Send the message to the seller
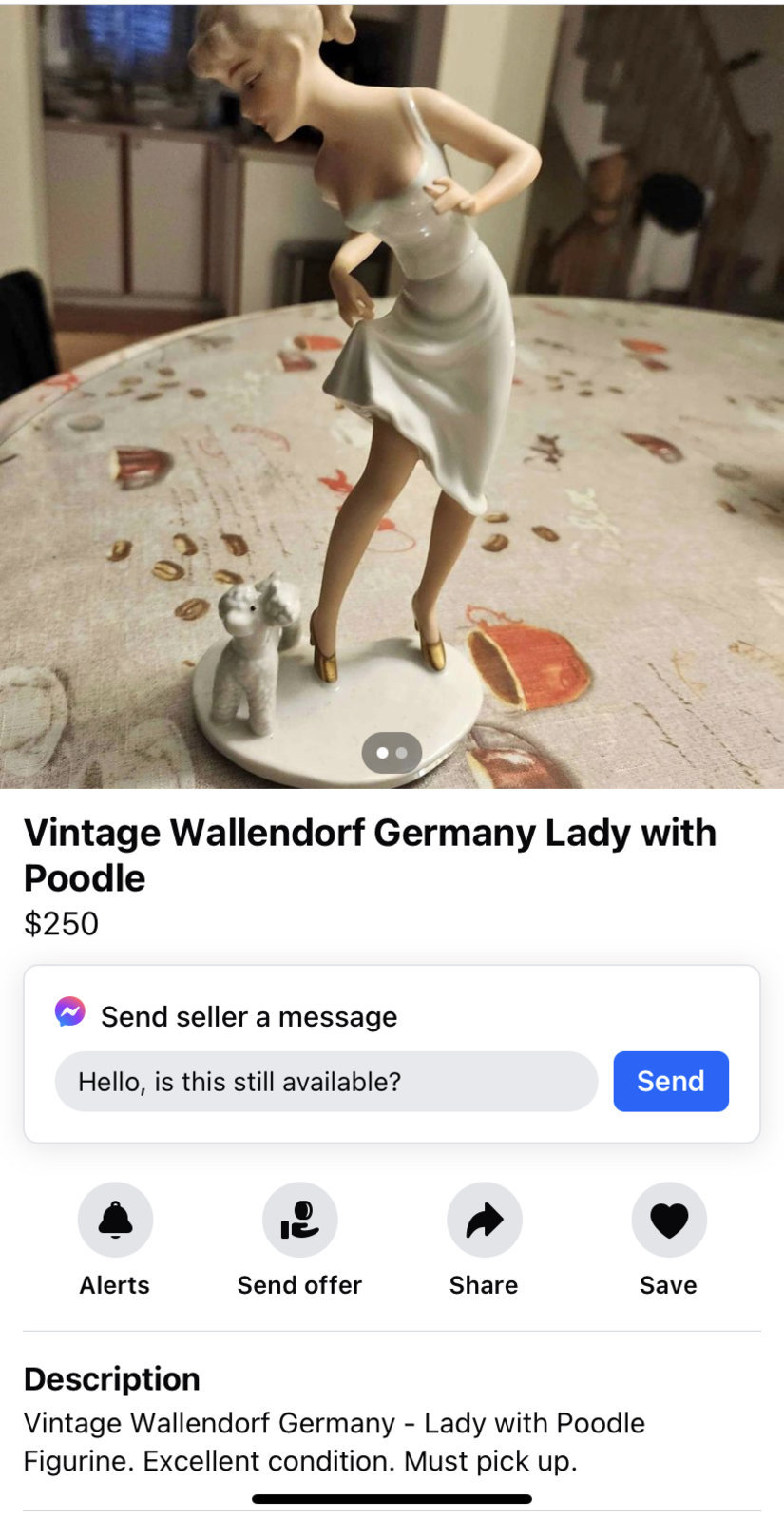Image resolution: width=784 pixels, height=1519 pixels. pyautogui.click(x=670, y=1081)
